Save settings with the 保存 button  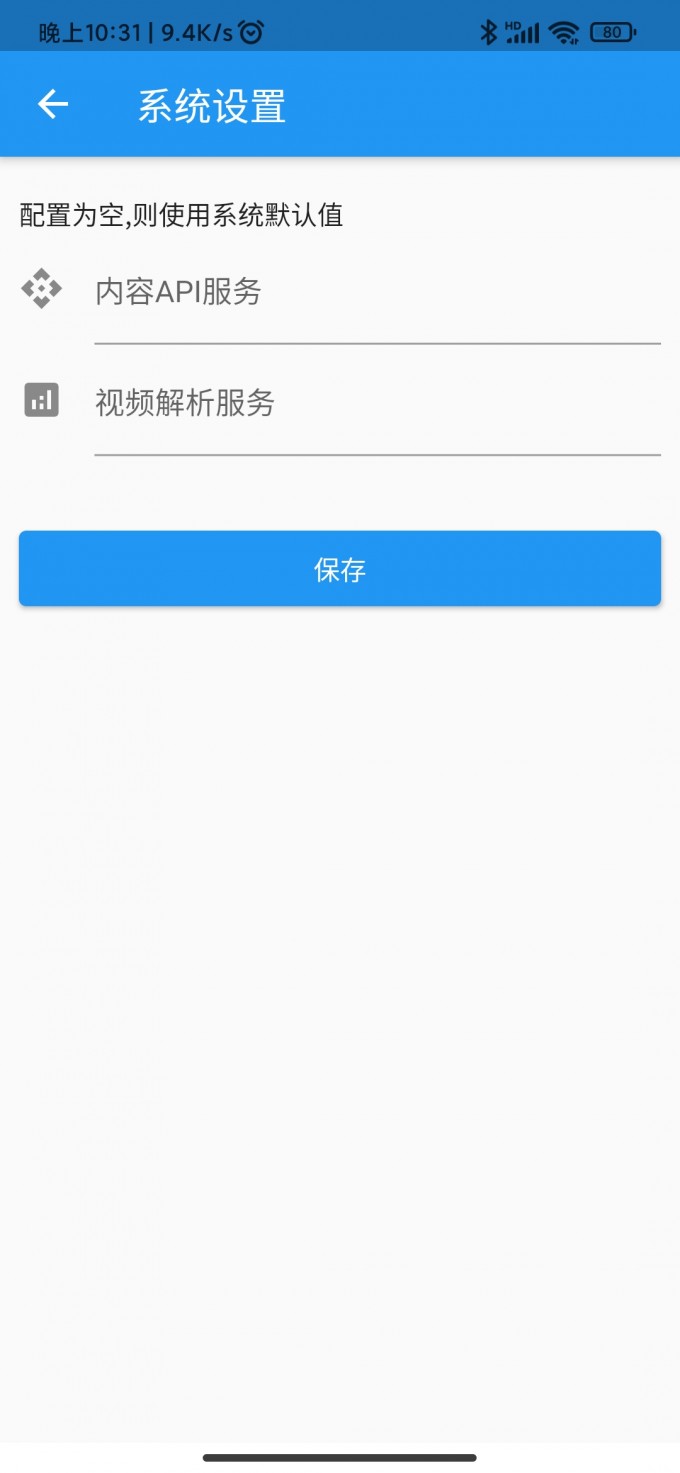(340, 569)
